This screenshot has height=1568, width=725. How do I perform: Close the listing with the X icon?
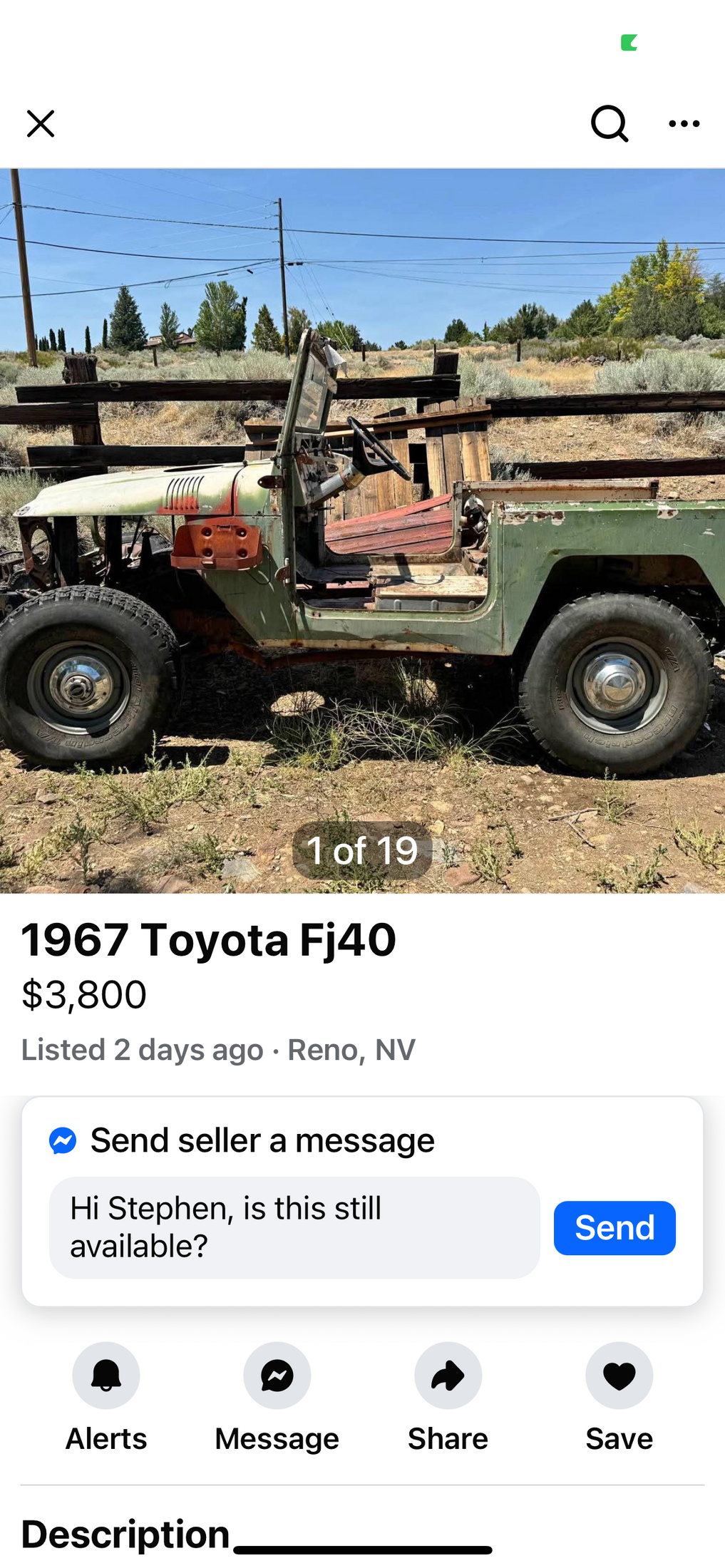click(41, 123)
